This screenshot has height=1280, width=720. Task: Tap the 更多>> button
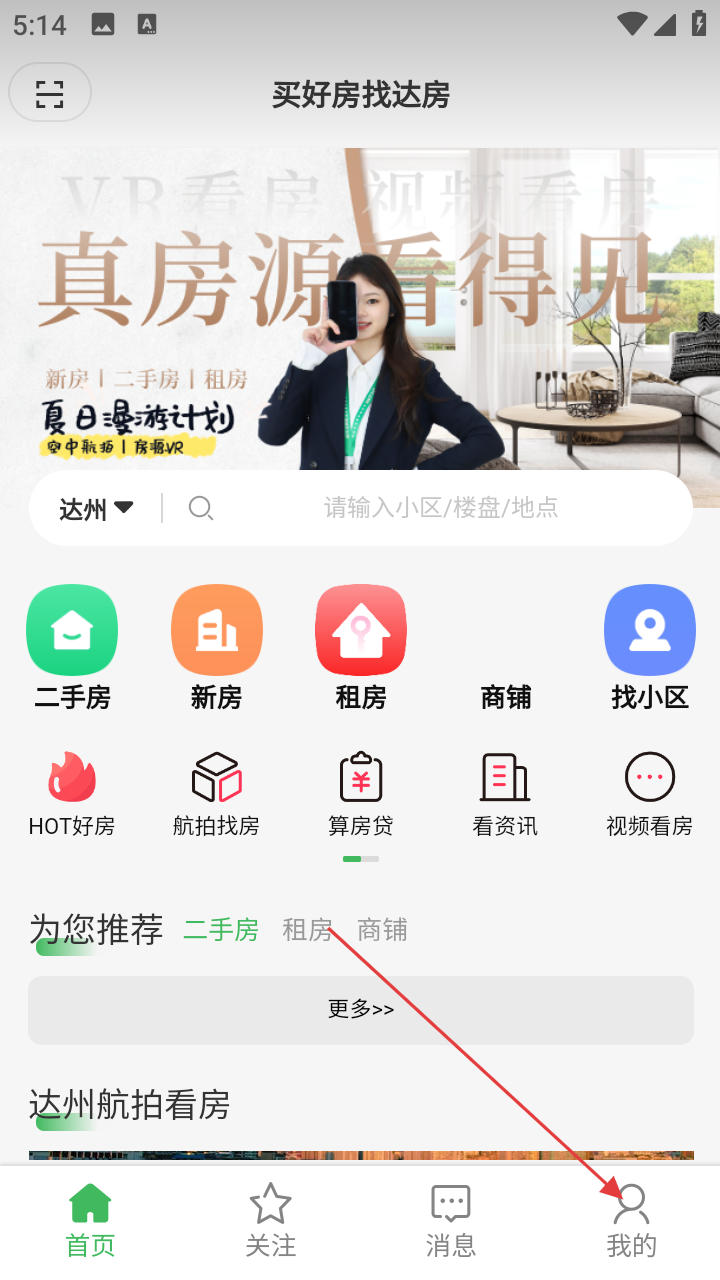tap(360, 1010)
